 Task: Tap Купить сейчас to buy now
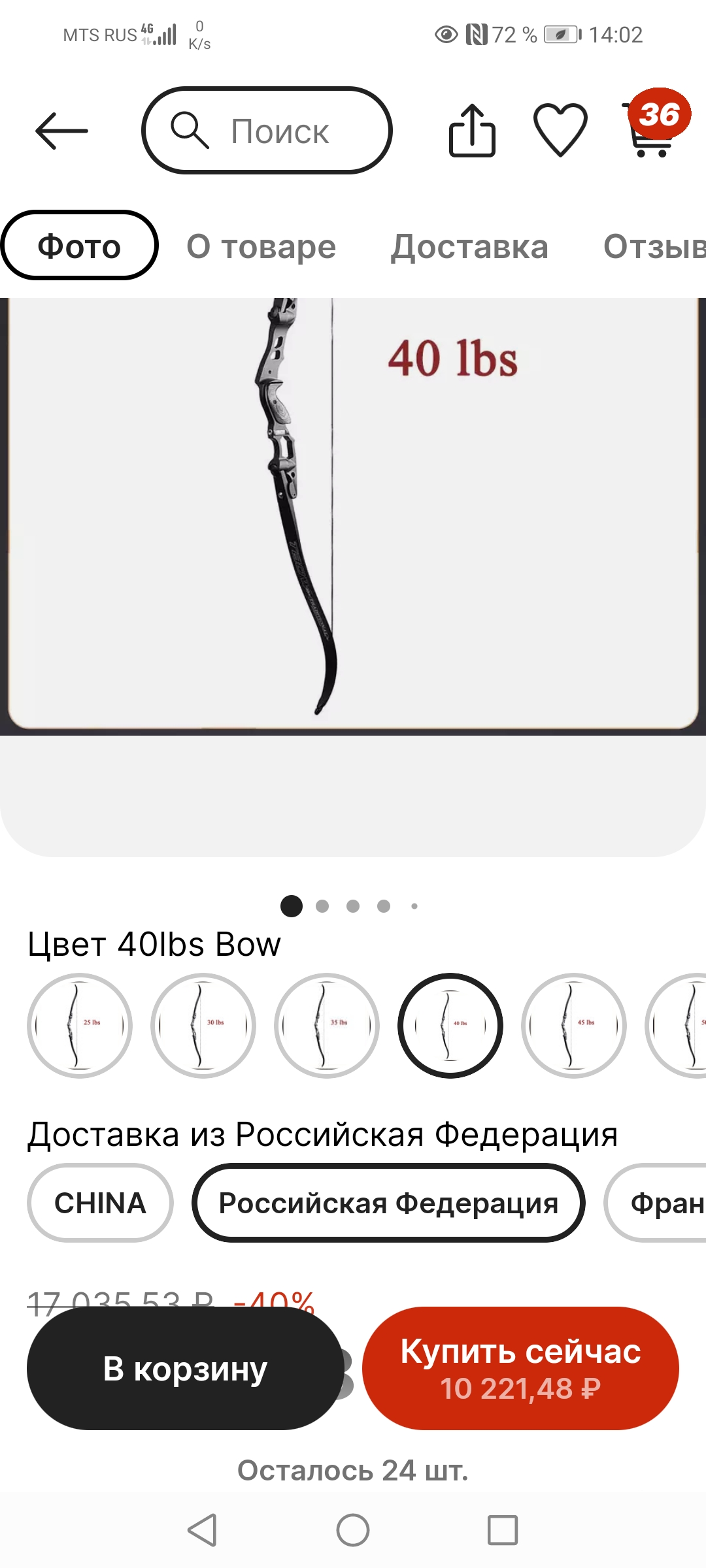[x=520, y=1368]
